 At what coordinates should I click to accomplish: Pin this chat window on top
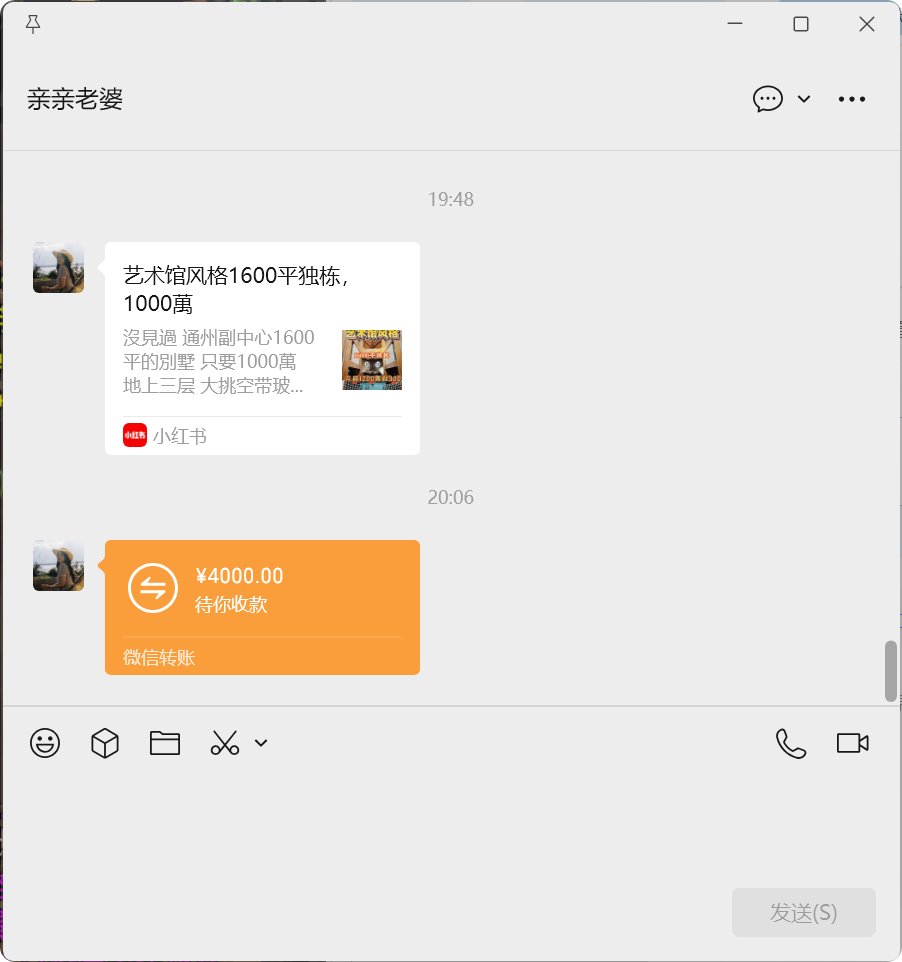[x=33, y=25]
